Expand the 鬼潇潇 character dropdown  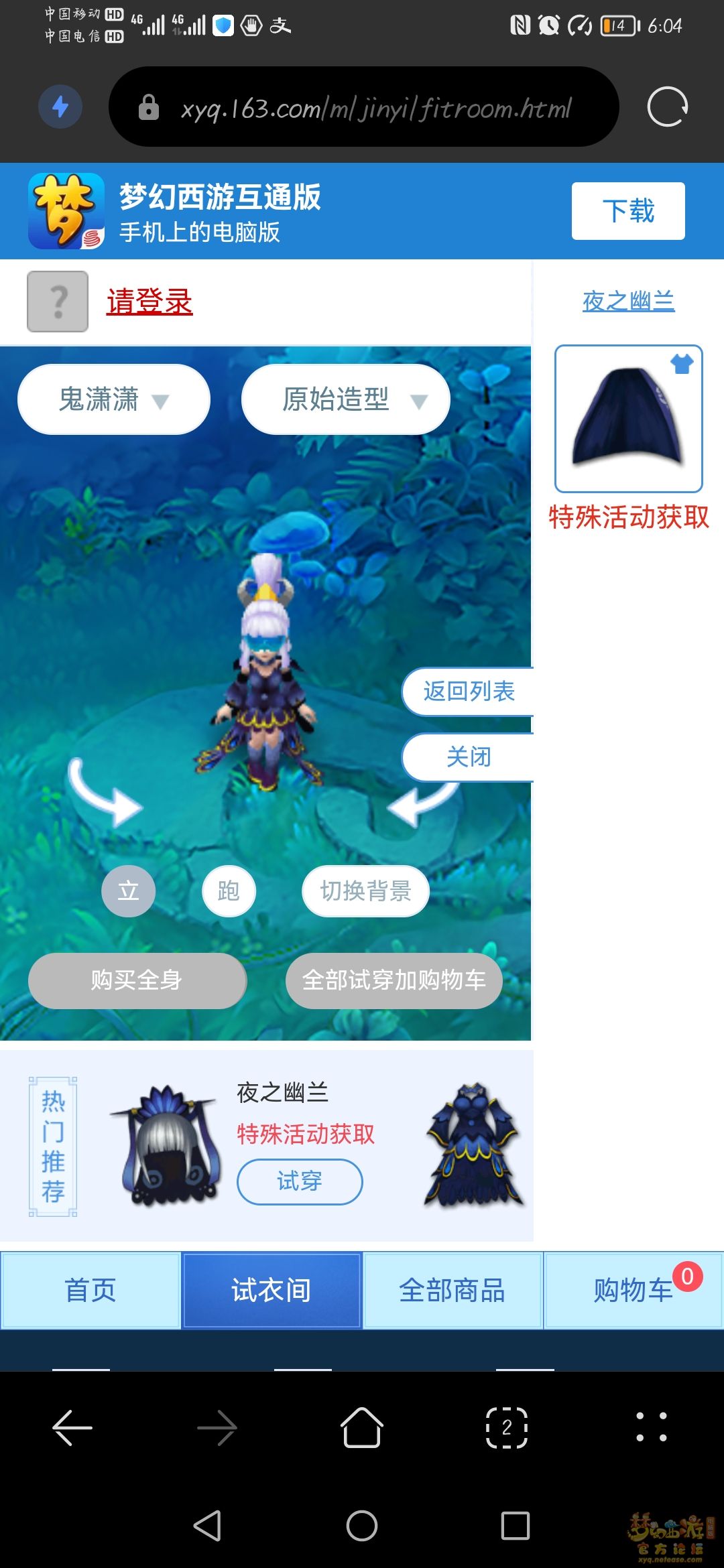click(113, 399)
